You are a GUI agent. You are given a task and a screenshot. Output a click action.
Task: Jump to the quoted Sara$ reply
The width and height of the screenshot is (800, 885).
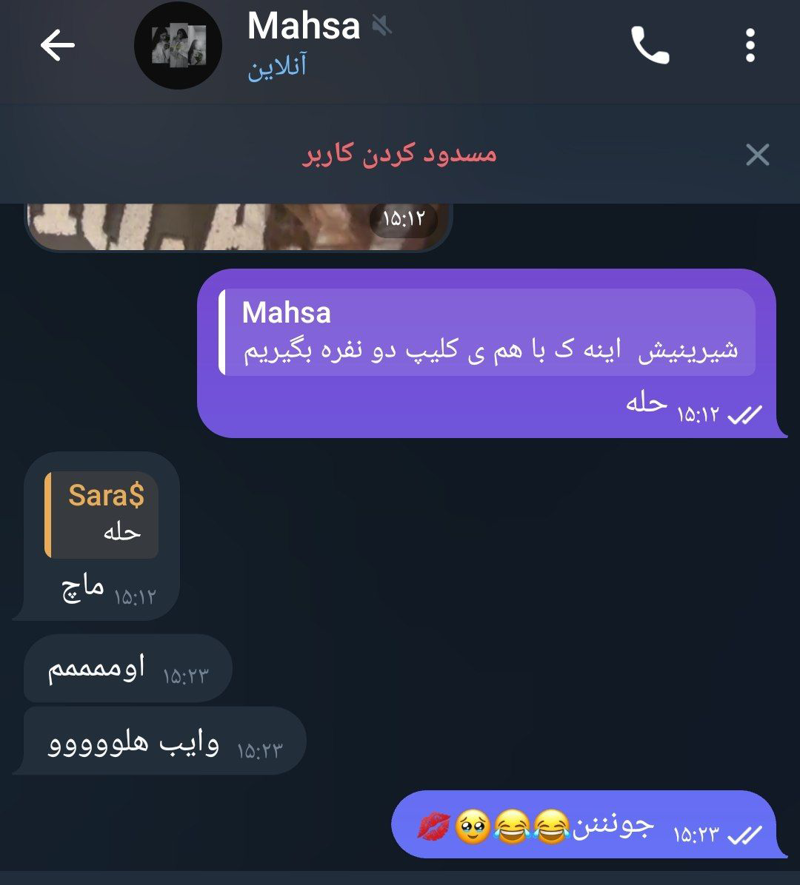103,514
